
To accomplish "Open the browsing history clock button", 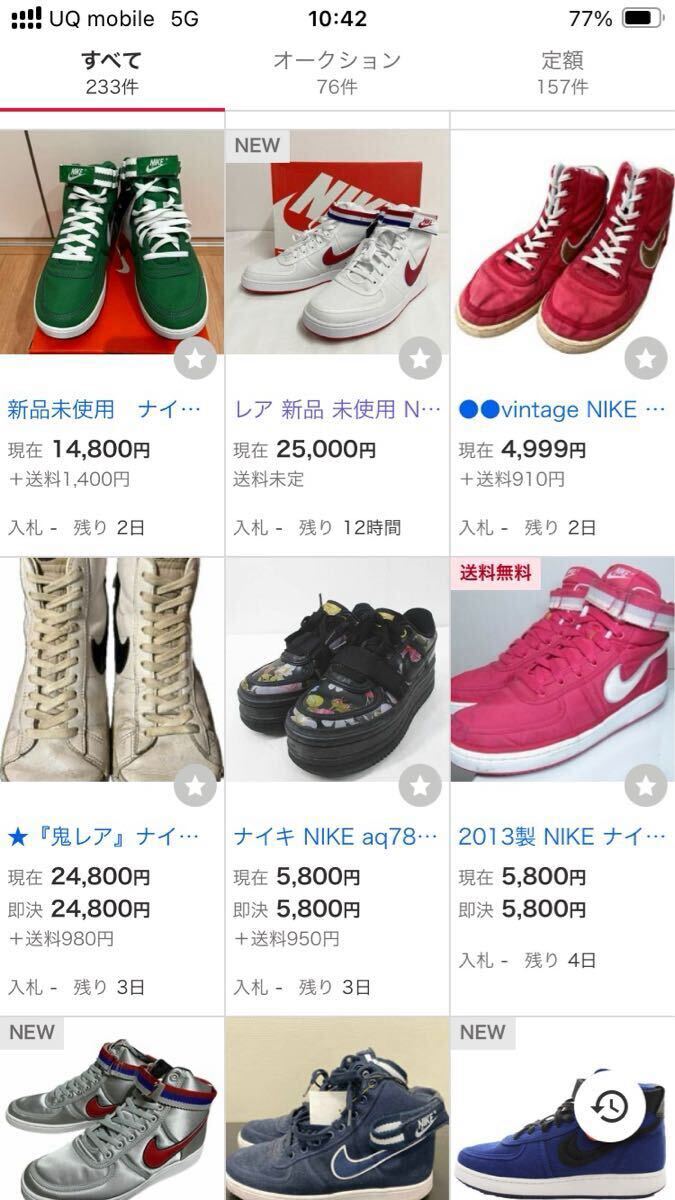I will [609, 1106].
